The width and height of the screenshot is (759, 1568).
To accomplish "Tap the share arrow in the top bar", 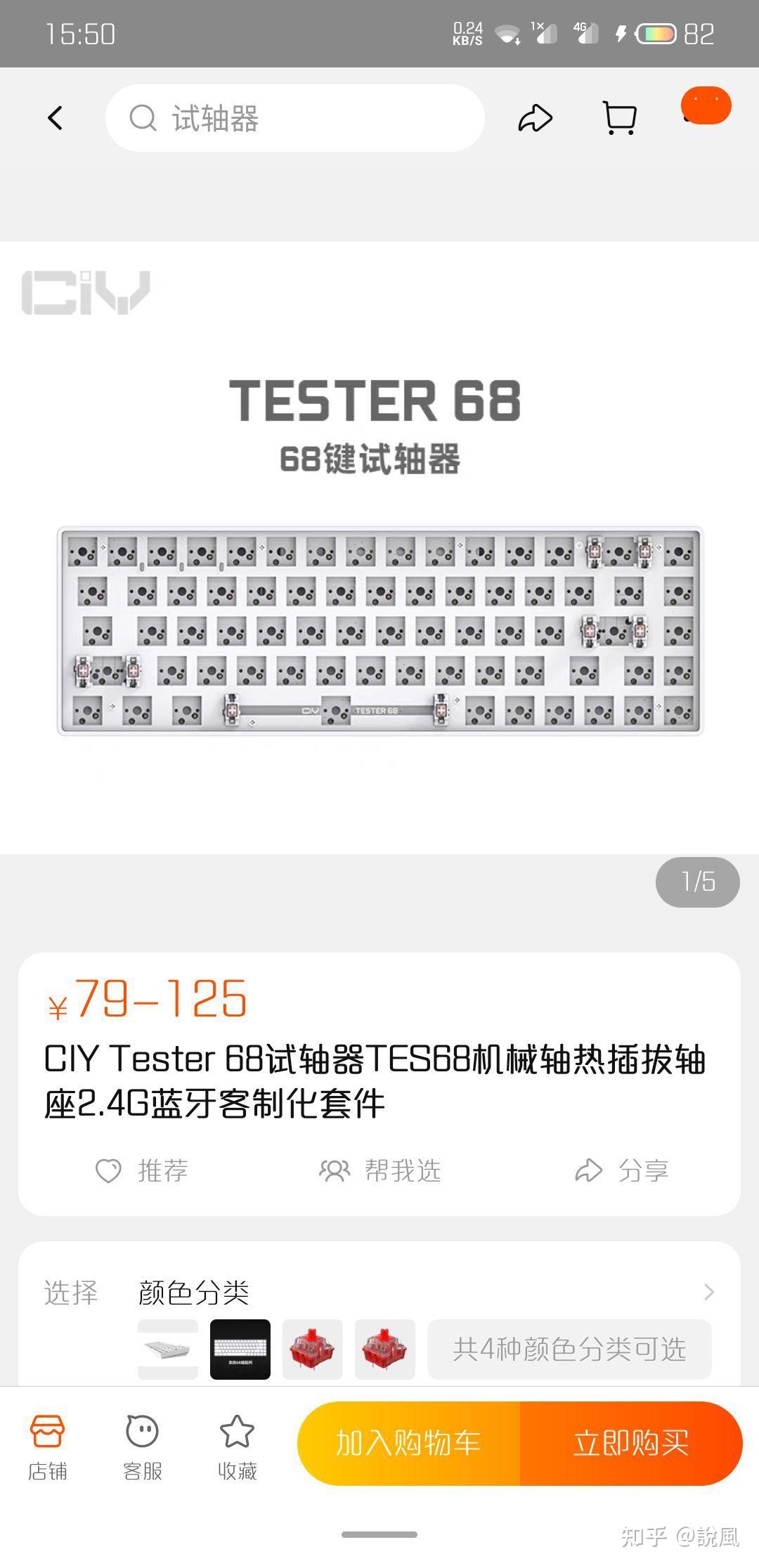I will click(536, 118).
